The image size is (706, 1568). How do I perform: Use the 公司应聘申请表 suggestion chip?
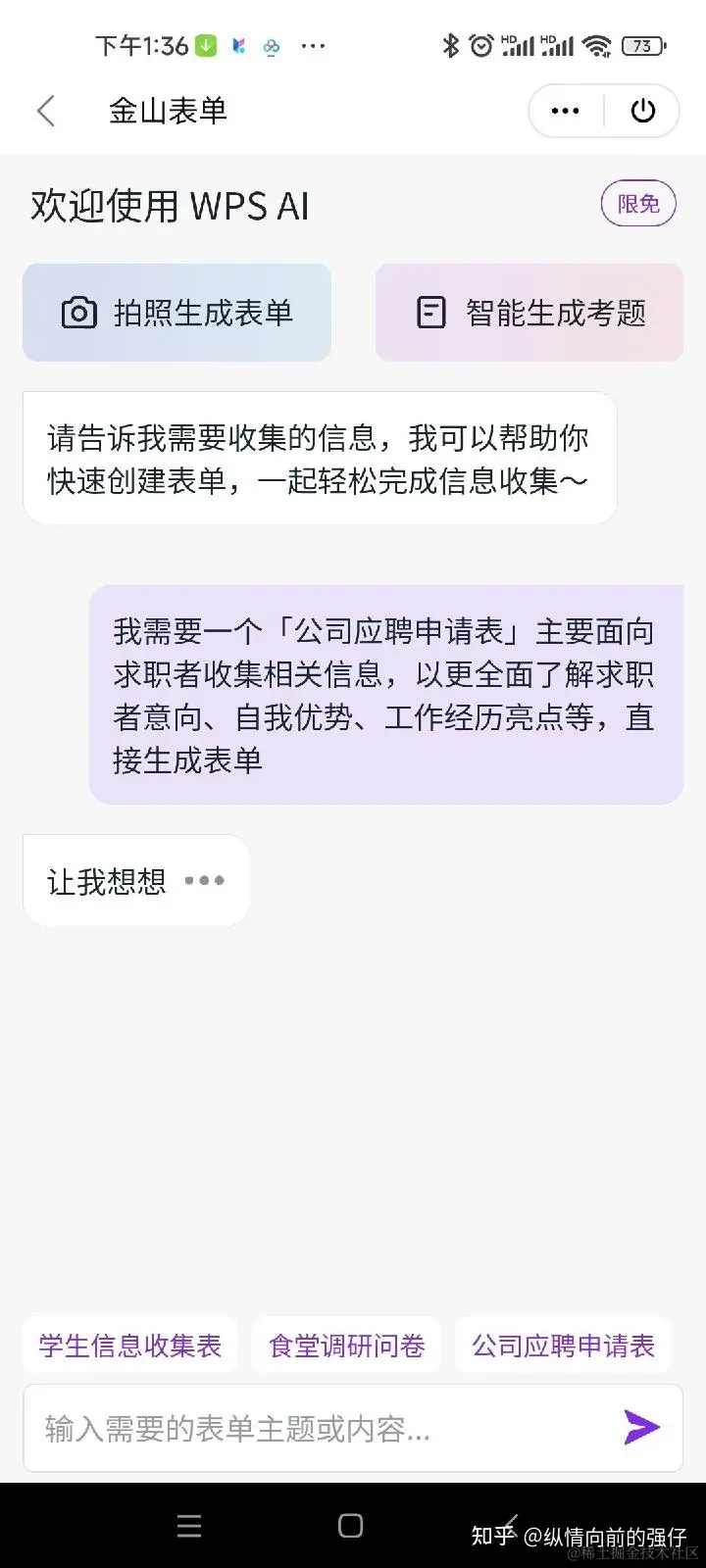tap(563, 1346)
